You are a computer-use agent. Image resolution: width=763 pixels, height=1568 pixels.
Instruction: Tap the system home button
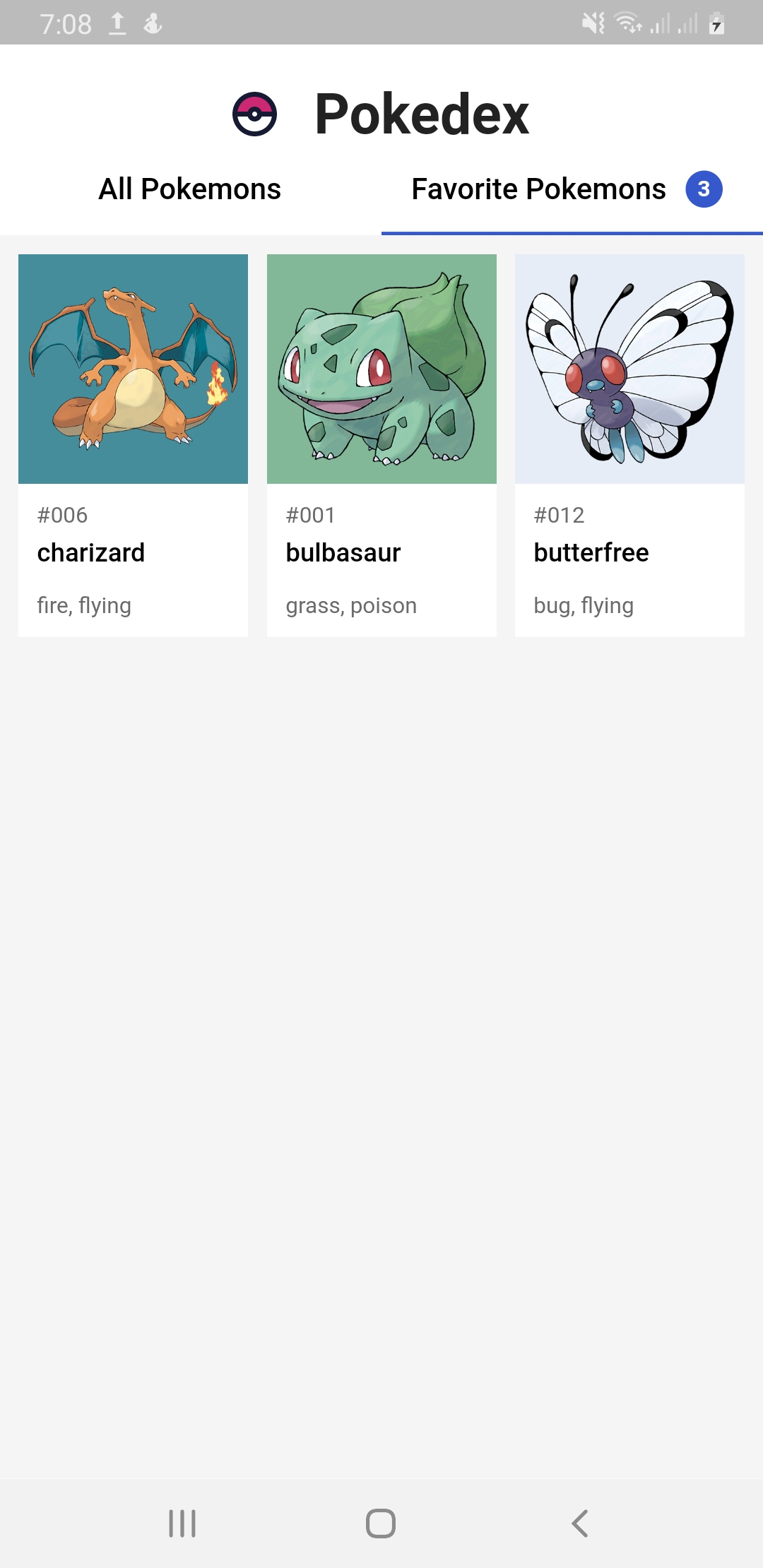point(381,1524)
